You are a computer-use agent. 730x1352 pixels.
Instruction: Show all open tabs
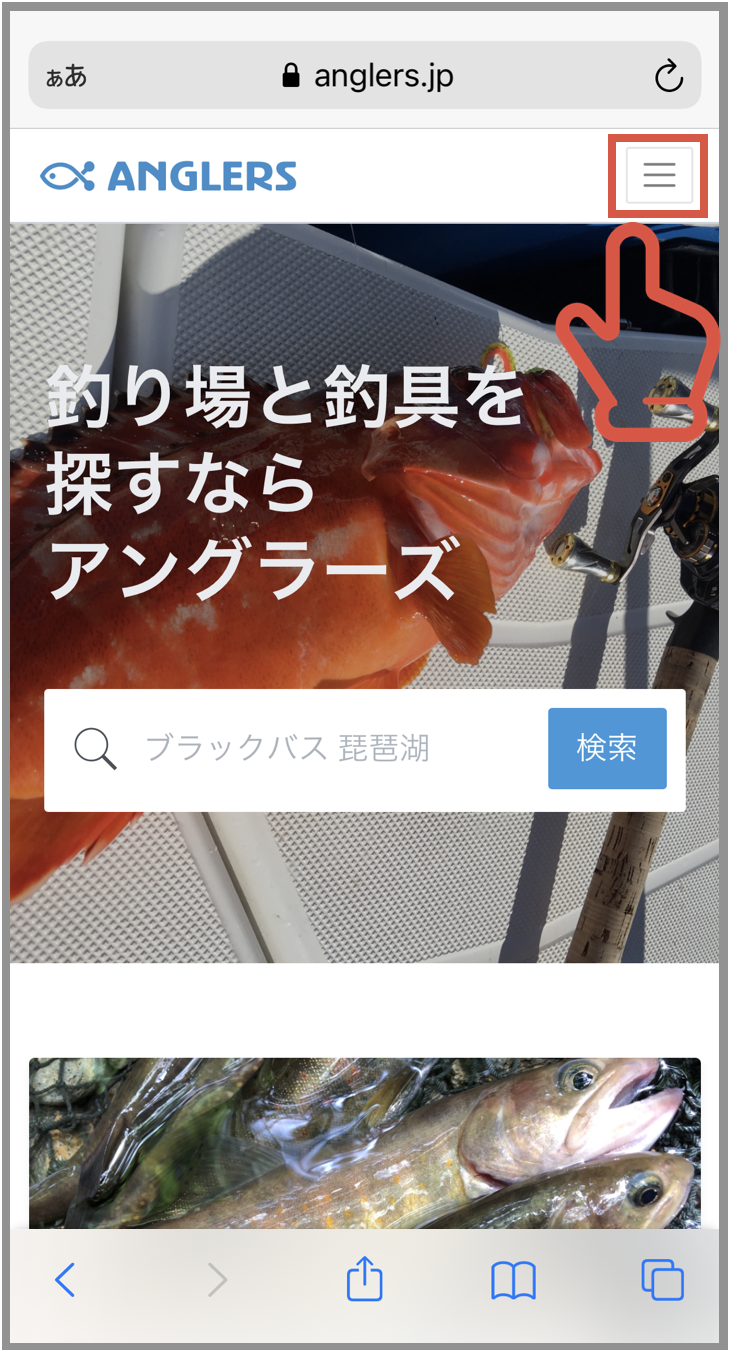point(662,1279)
